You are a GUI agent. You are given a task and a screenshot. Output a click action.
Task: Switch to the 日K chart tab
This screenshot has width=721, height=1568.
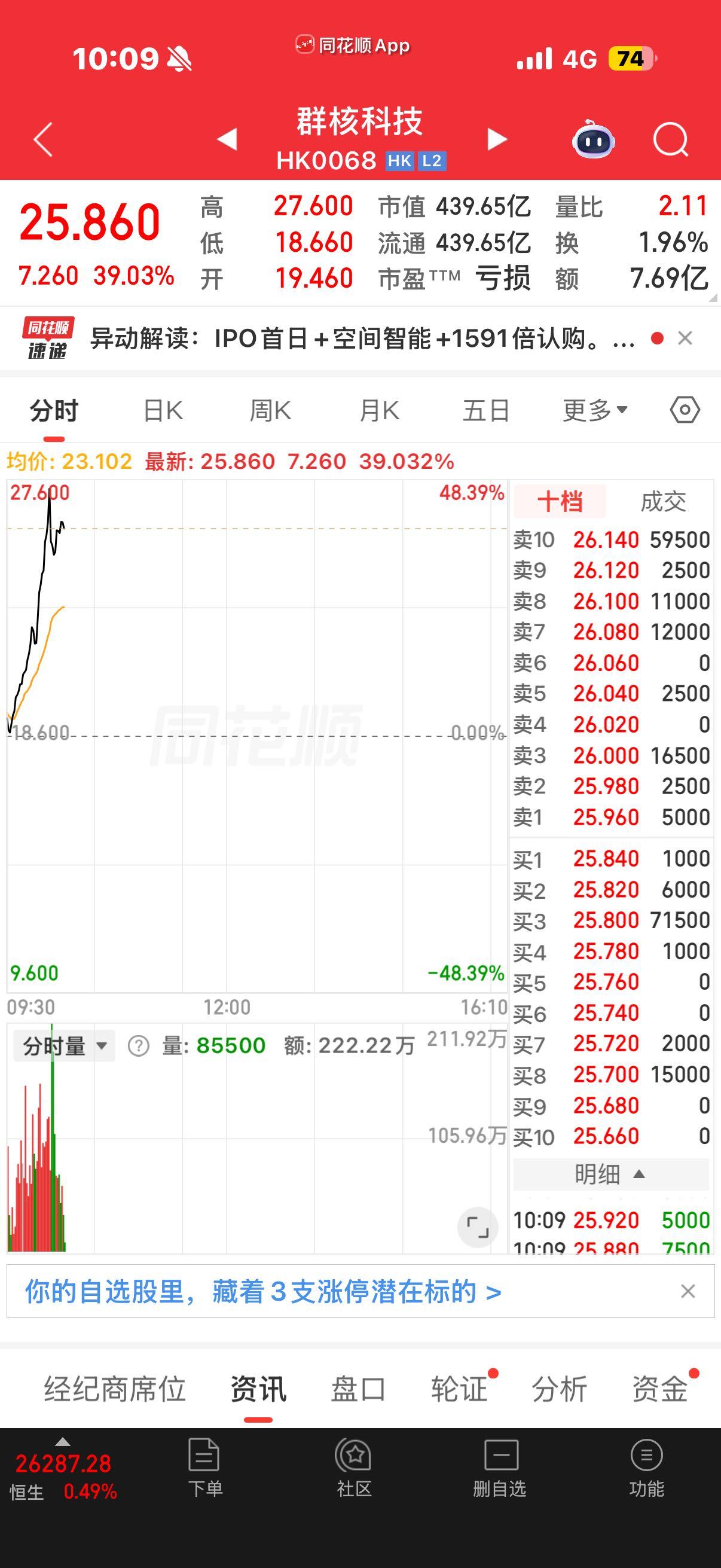tap(163, 411)
